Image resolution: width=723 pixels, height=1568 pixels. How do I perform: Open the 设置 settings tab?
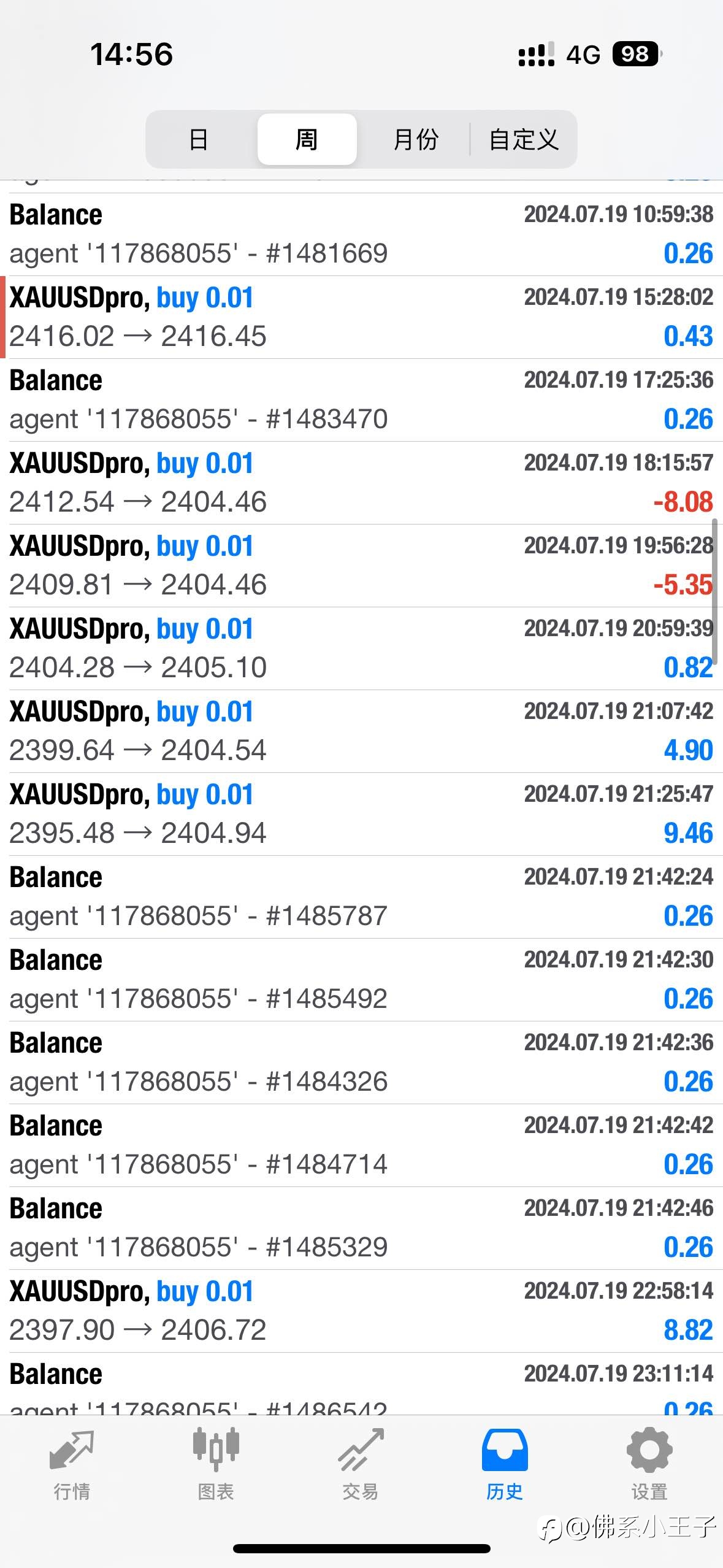pyautogui.click(x=649, y=1464)
